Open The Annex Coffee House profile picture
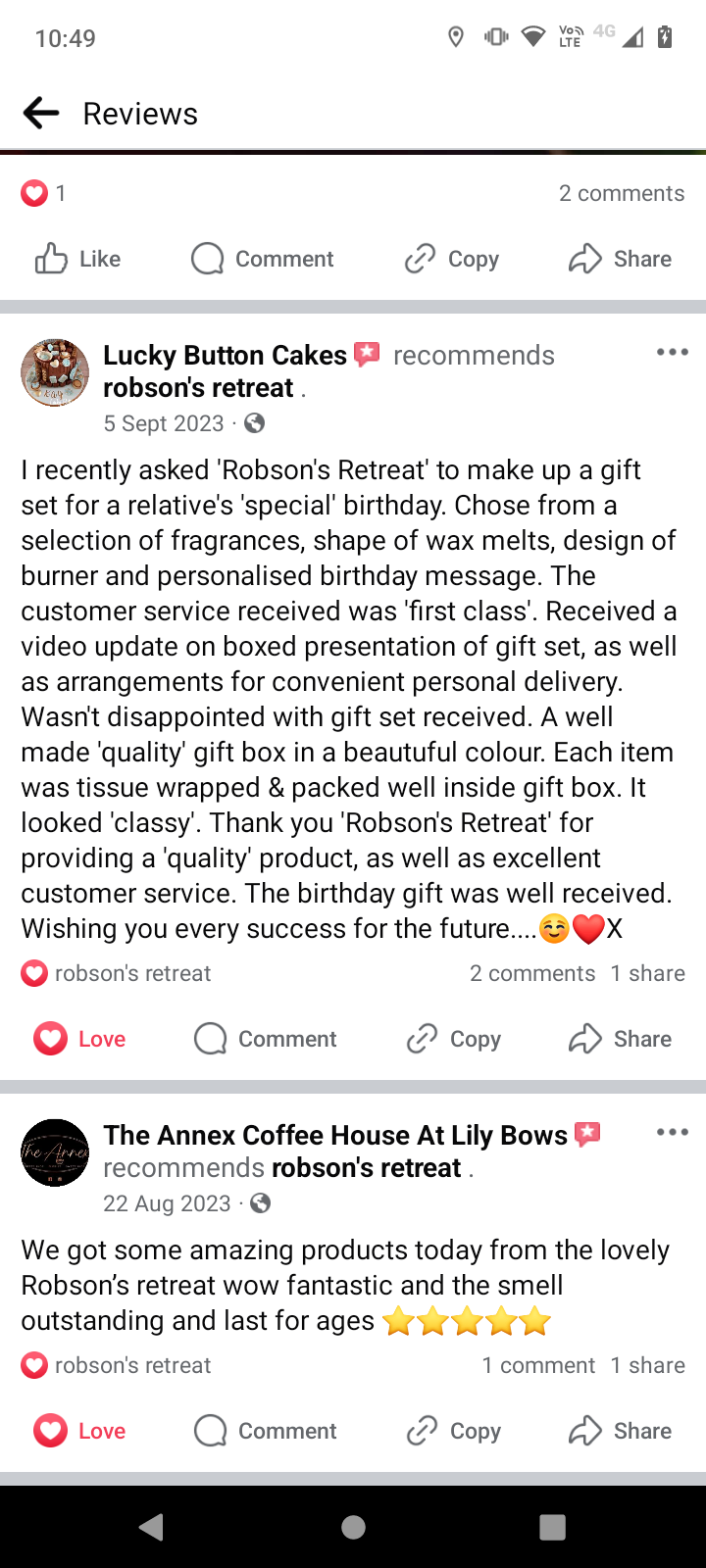Image resolution: width=706 pixels, height=1568 pixels. 55,1152
